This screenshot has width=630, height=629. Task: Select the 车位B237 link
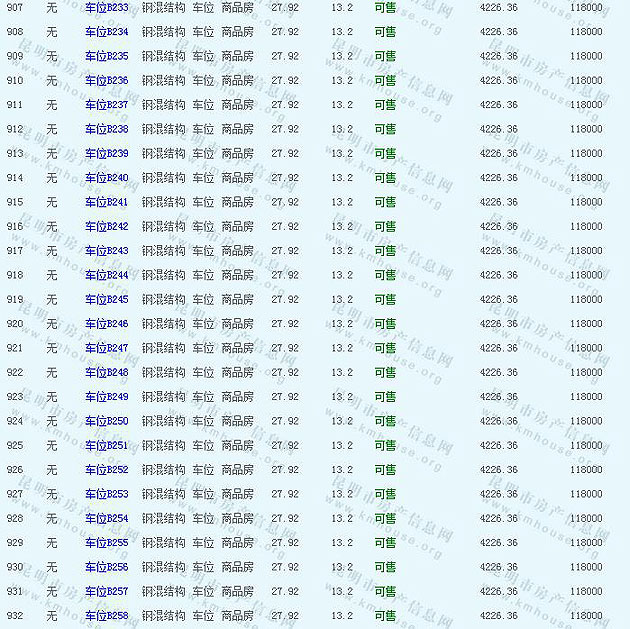106,104
